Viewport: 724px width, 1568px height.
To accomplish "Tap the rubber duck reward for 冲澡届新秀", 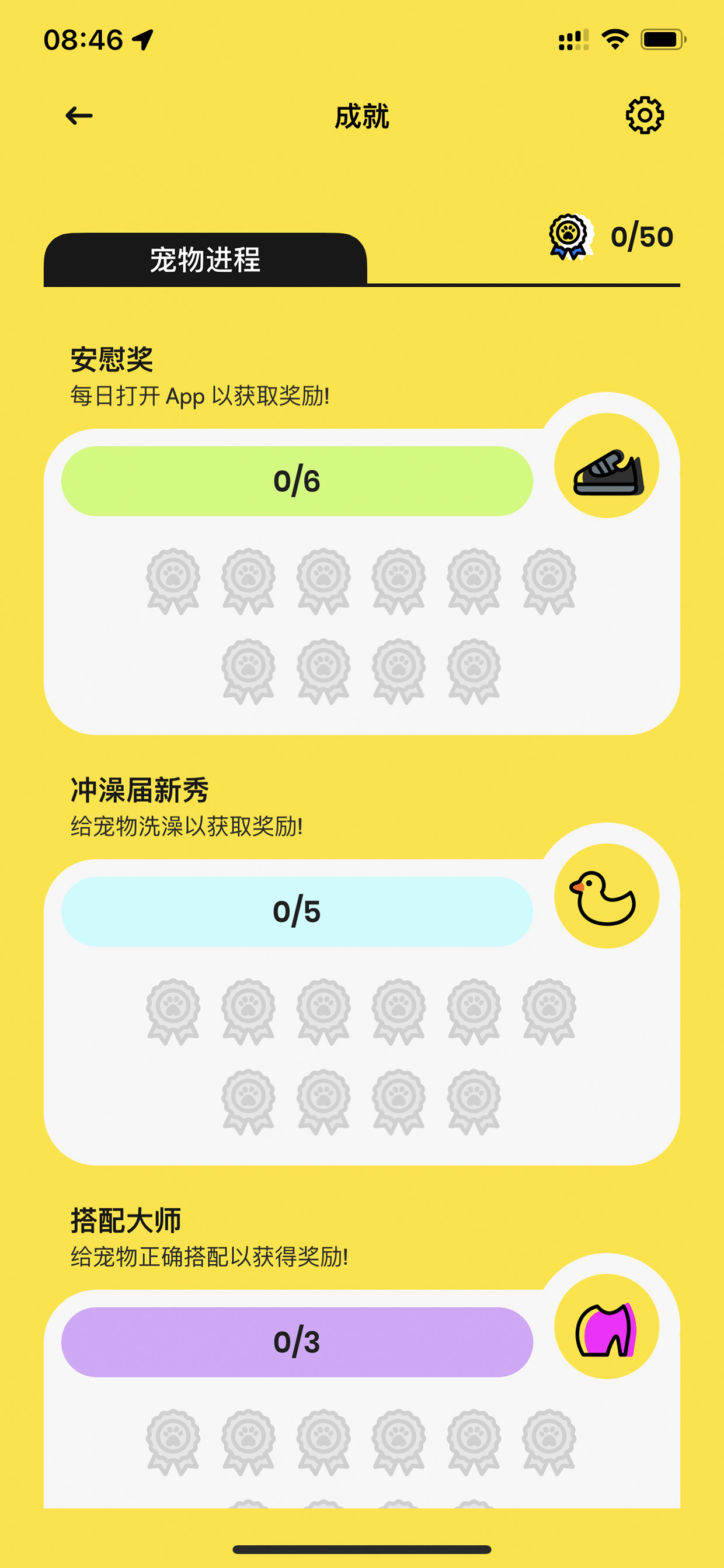I will click(607, 896).
